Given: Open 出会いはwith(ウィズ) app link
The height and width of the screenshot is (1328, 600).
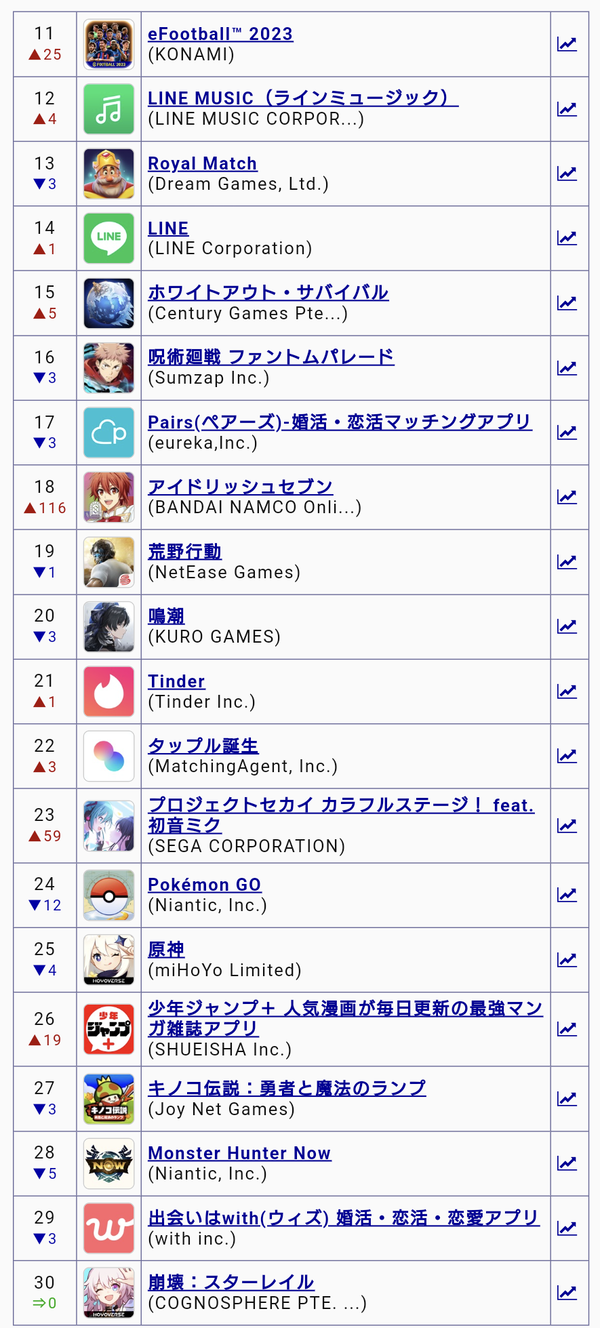Looking at the screenshot, I should pos(343,1217).
